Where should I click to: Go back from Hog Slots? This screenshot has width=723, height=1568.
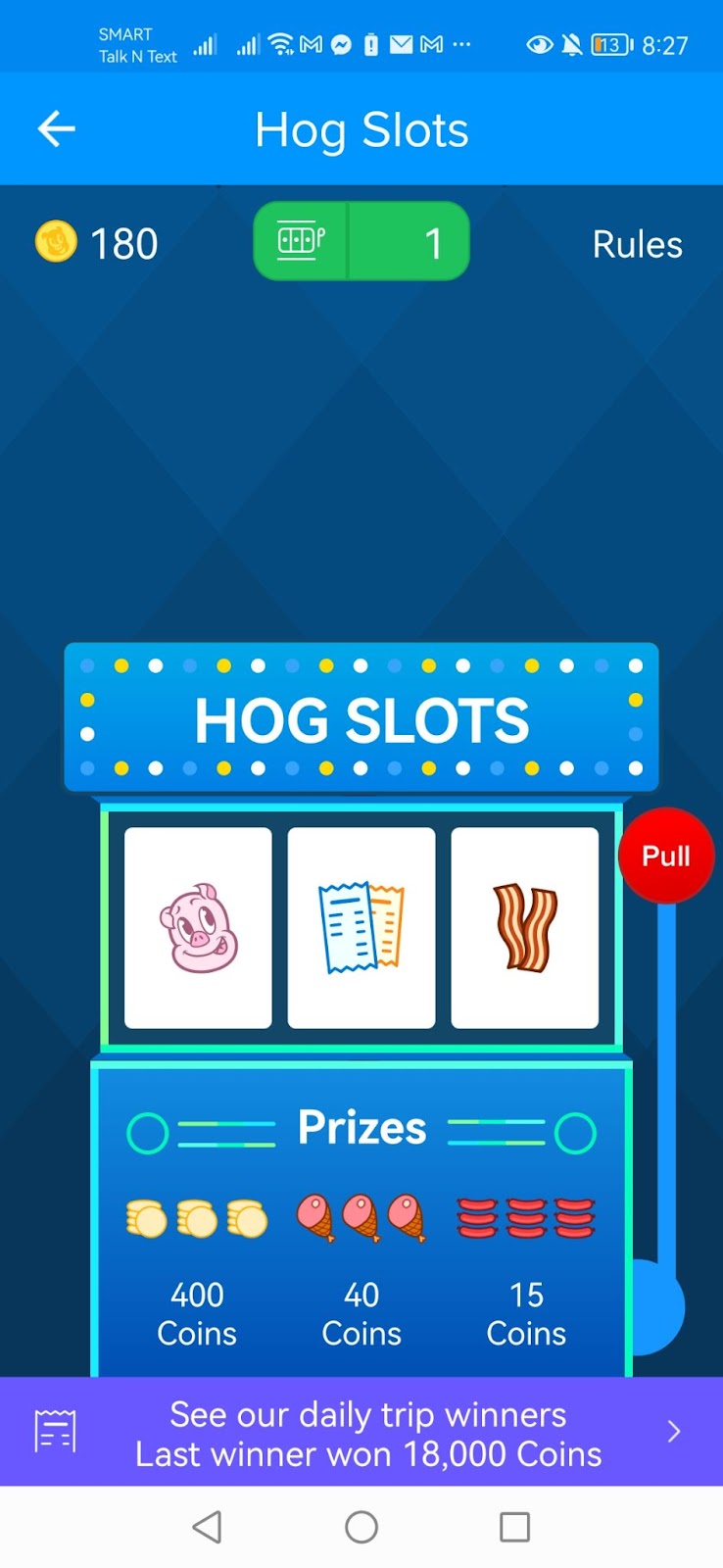57,128
